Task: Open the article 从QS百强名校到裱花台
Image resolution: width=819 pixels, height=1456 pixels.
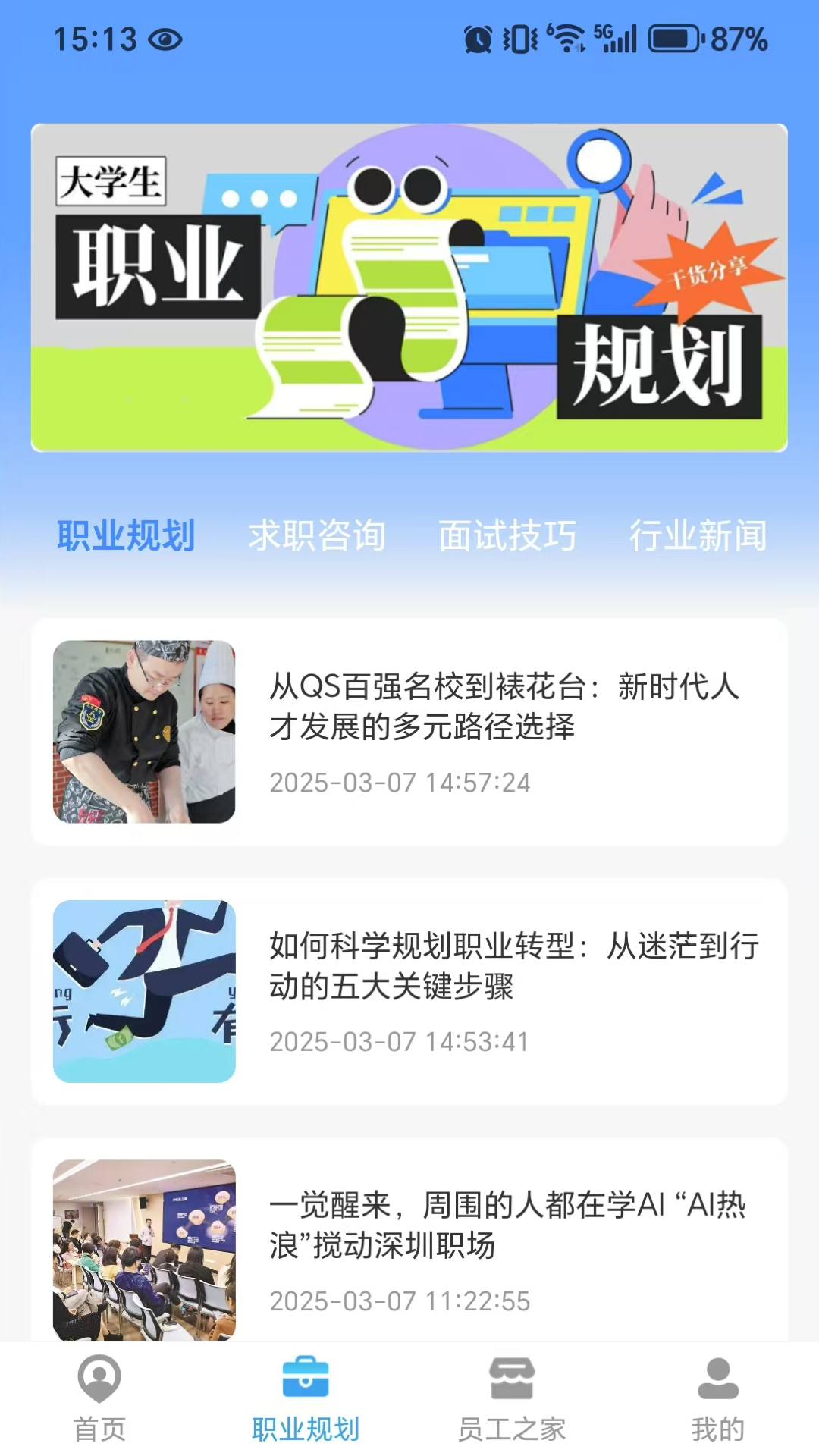Action: (504, 706)
